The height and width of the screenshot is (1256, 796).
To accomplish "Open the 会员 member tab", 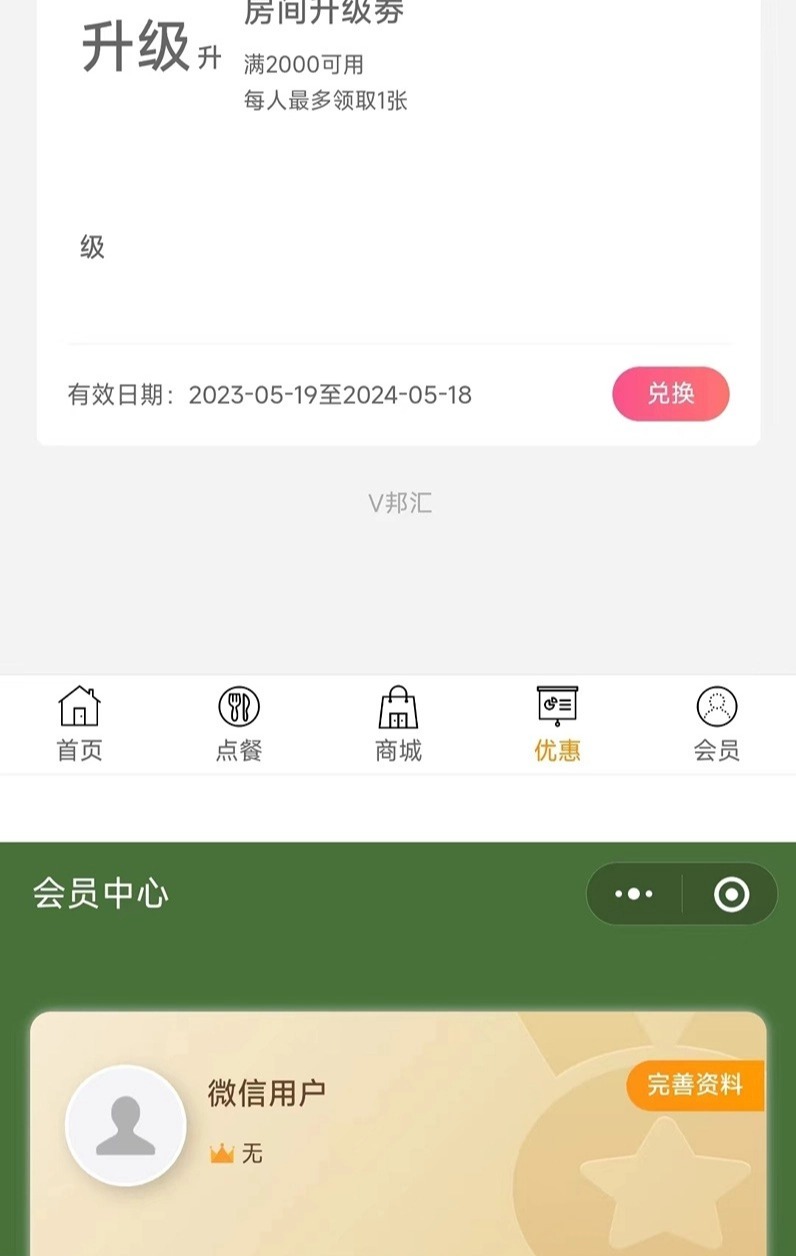I will [716, 724].
